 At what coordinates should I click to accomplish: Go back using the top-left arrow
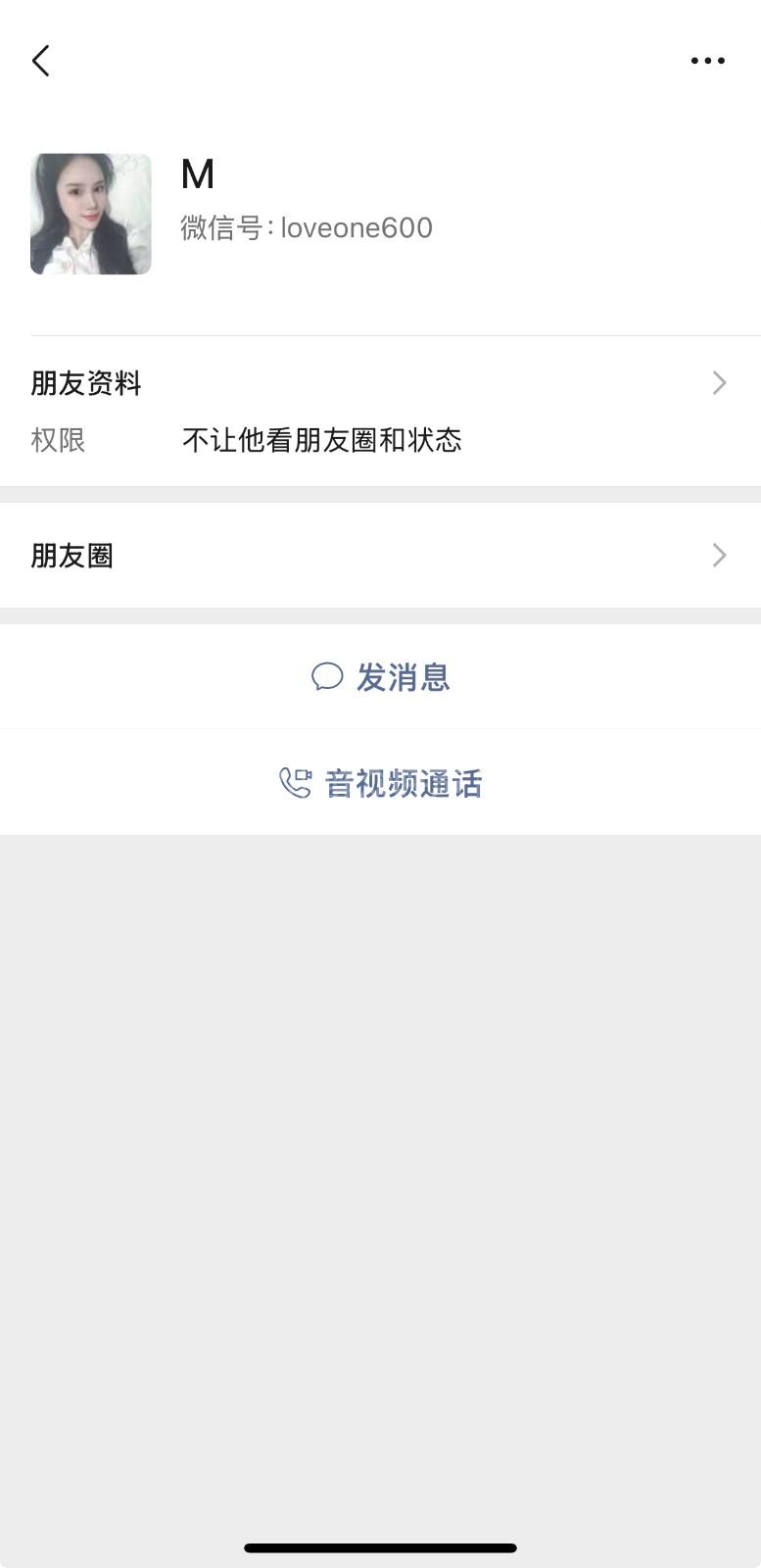(41, 61)
